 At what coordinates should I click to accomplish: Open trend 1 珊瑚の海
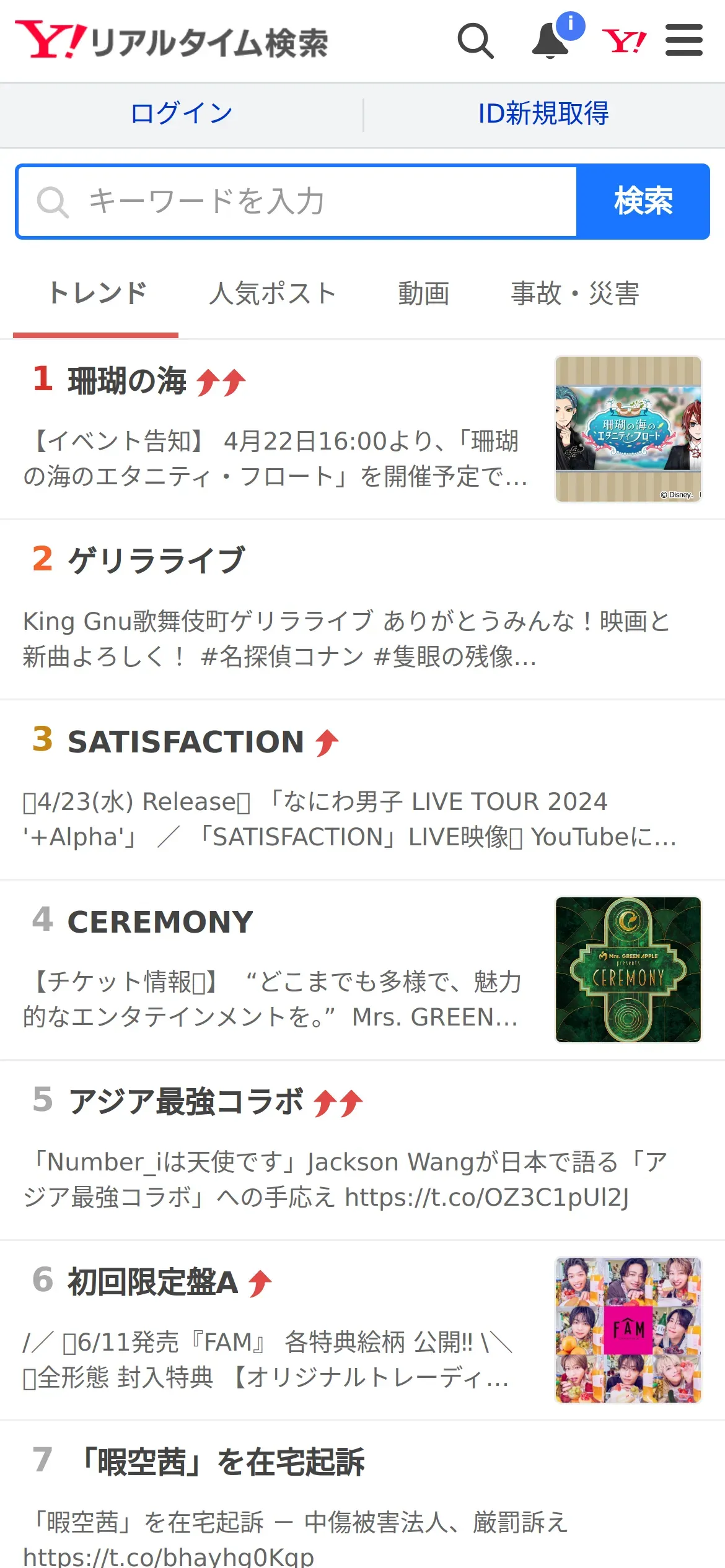point(127,380)
